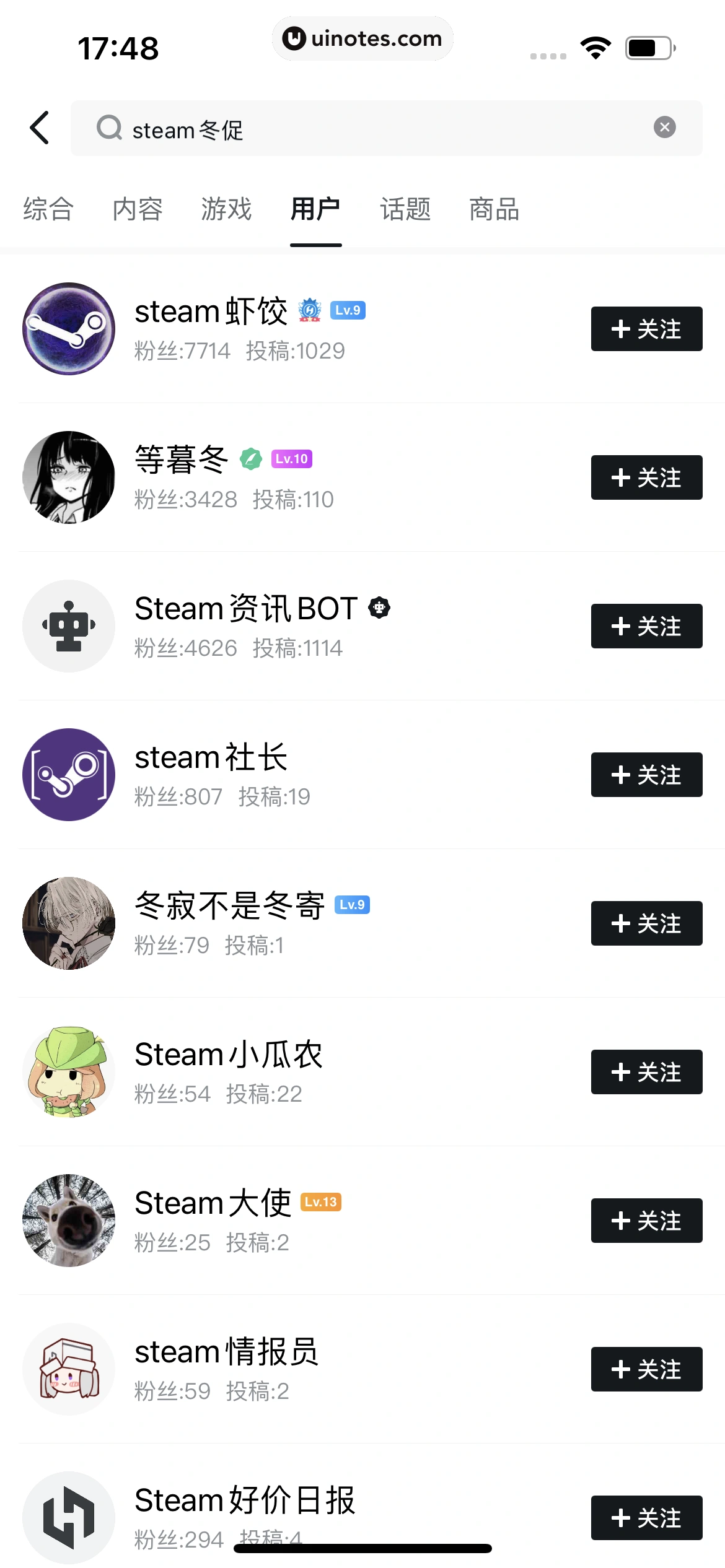Follow user steam虾饺
Image resolution: width=725 pixels, height=1568 pixels.
[x=646, y=329]
